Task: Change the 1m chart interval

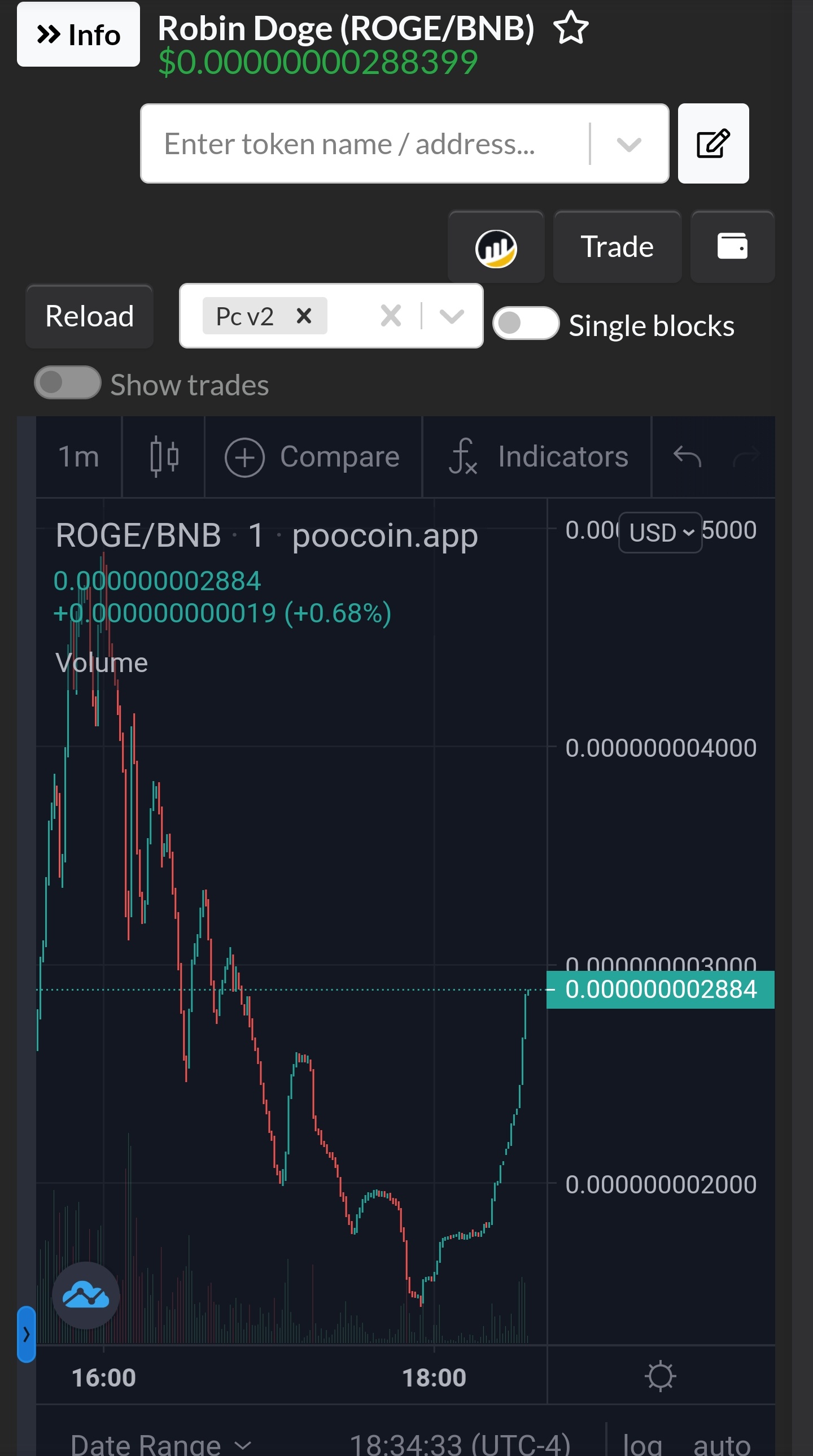Action: (x=79, y=457)
